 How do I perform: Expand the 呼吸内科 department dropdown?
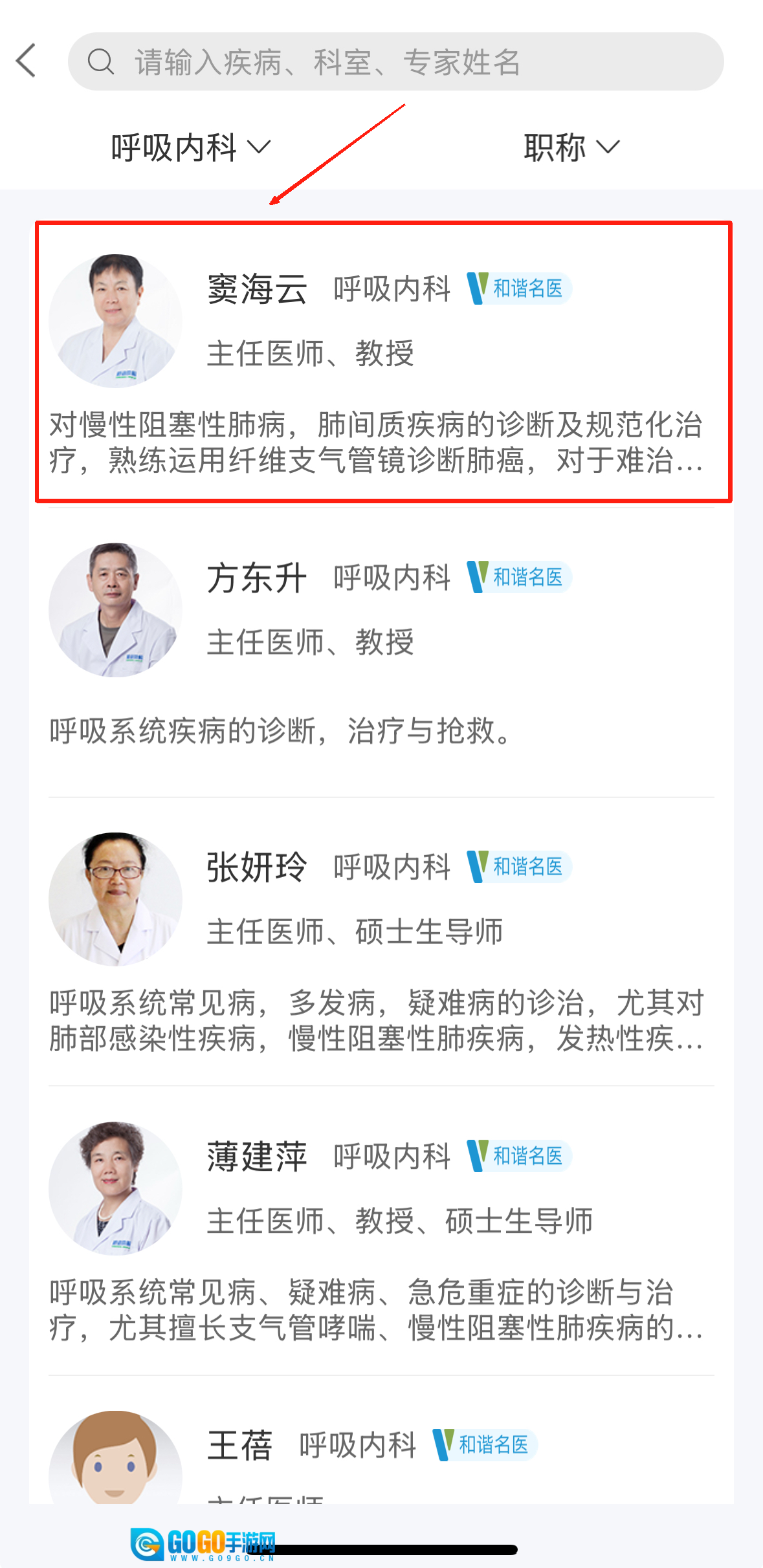click(190, 147)
